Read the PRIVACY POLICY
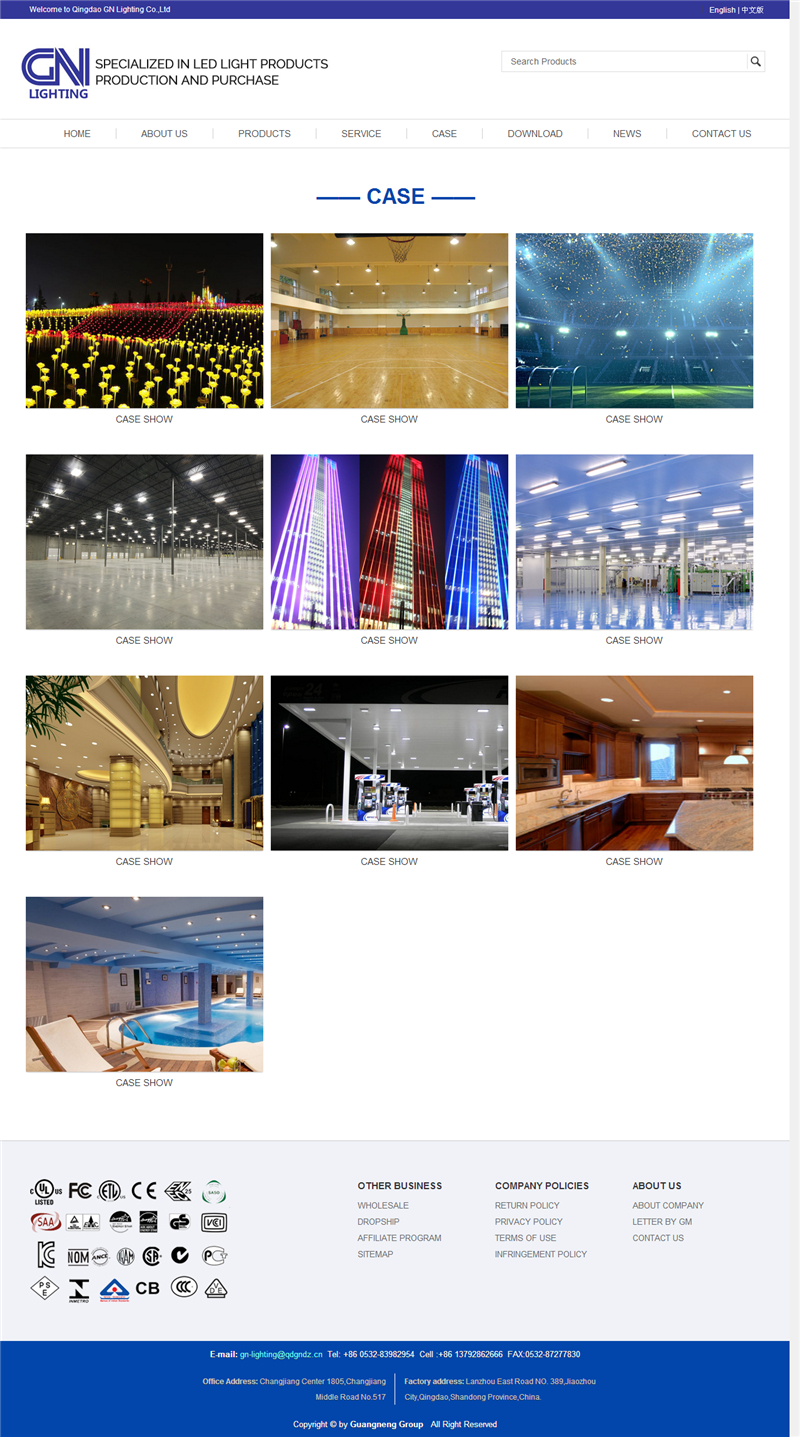800x1437 pixels. coord(528,1222)
